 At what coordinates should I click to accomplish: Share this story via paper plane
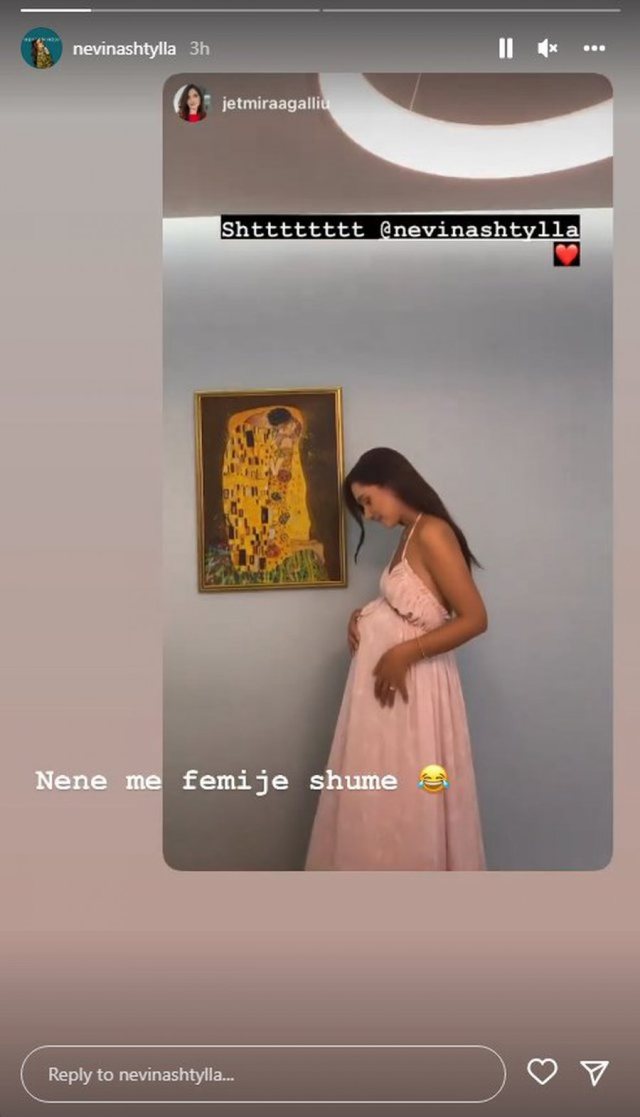coord(595,1072)
